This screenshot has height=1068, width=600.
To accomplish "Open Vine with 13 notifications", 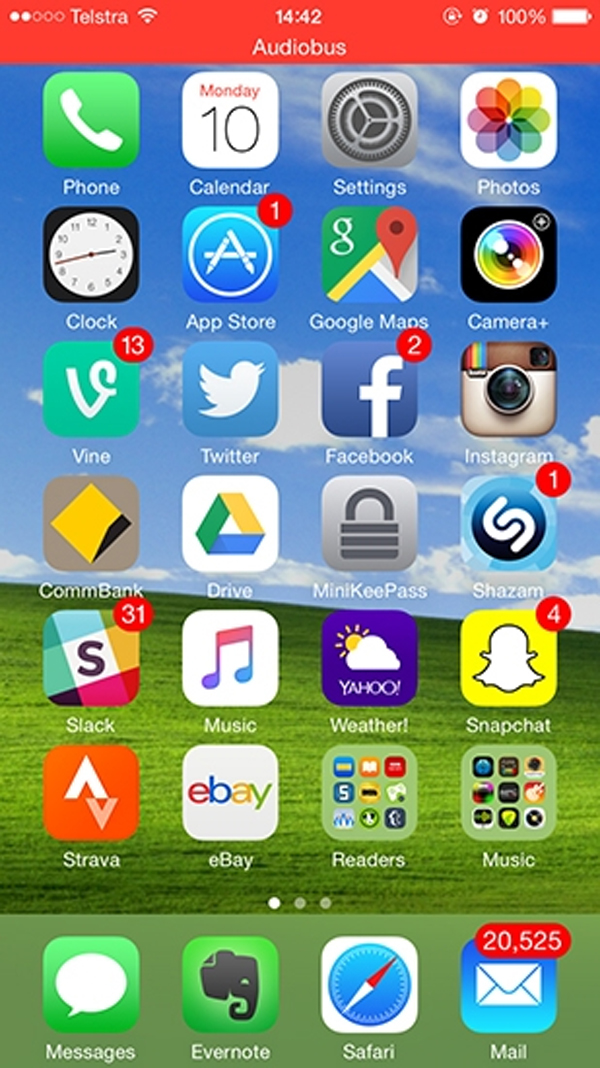I will click(x=91, y=389).
